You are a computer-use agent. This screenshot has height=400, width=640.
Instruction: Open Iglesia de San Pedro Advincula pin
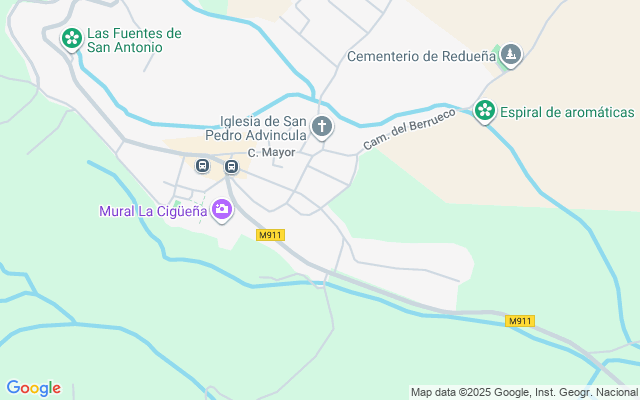click(x=322, y=126)
